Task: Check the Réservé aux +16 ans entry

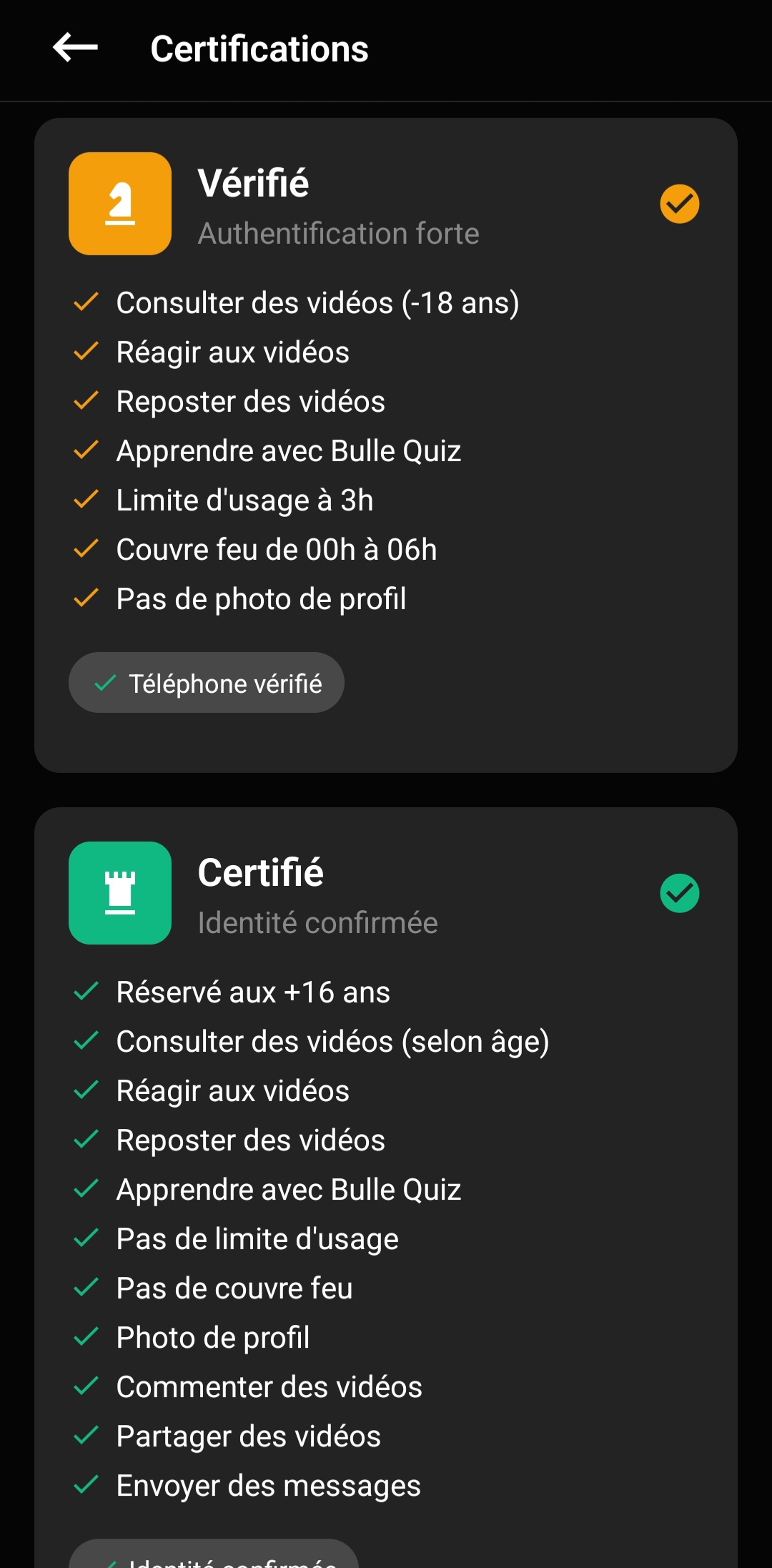Action: pyautogui.click(x=252, y=991)
